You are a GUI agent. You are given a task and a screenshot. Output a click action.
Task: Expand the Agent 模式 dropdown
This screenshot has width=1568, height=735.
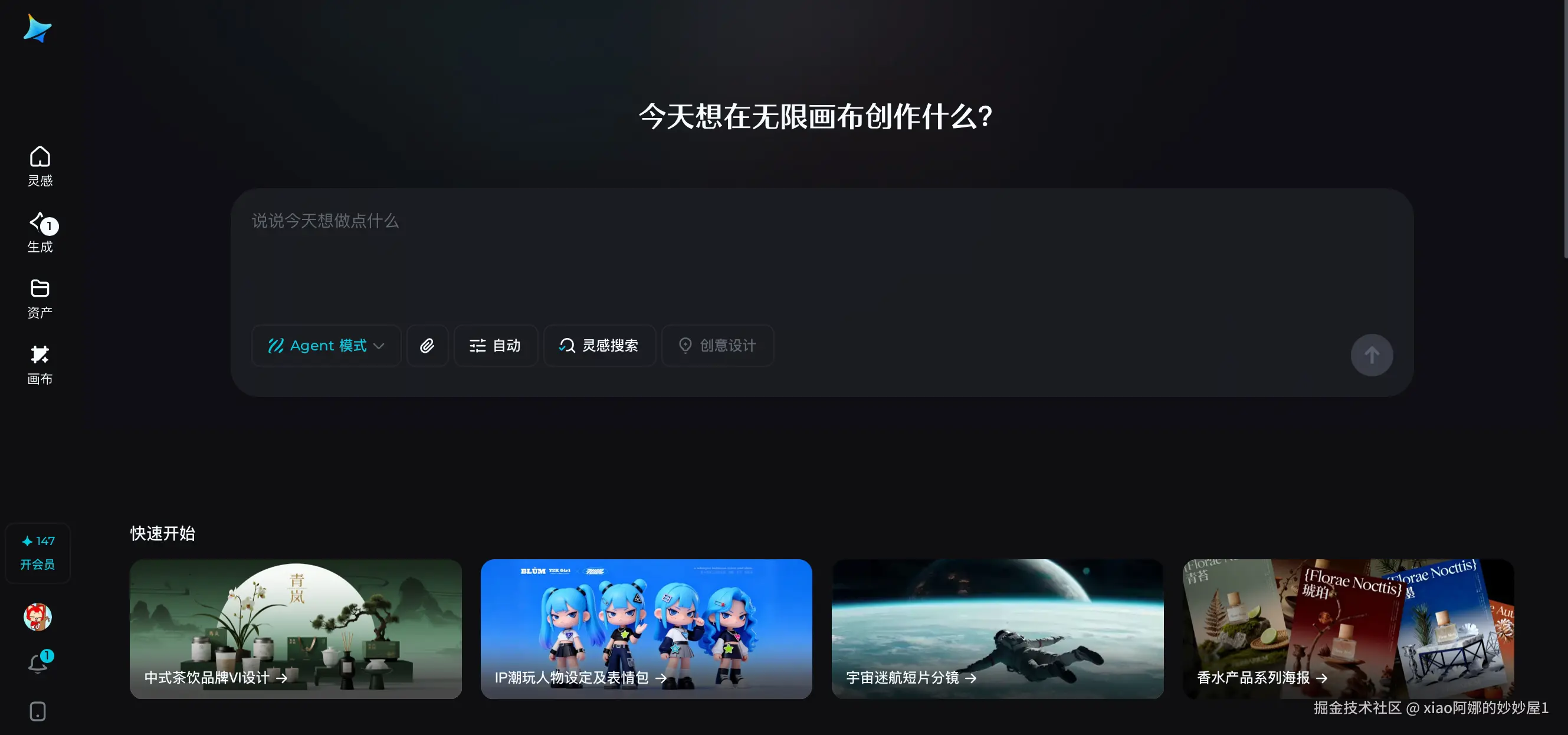326,346
